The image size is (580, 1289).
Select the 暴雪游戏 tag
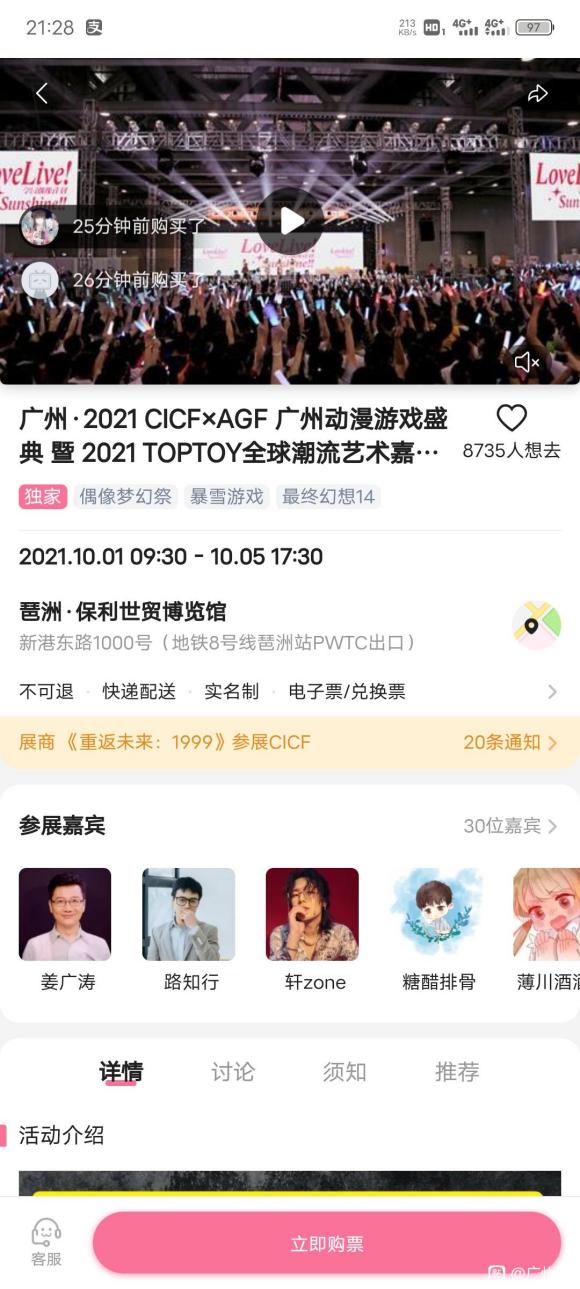point(227,496)
